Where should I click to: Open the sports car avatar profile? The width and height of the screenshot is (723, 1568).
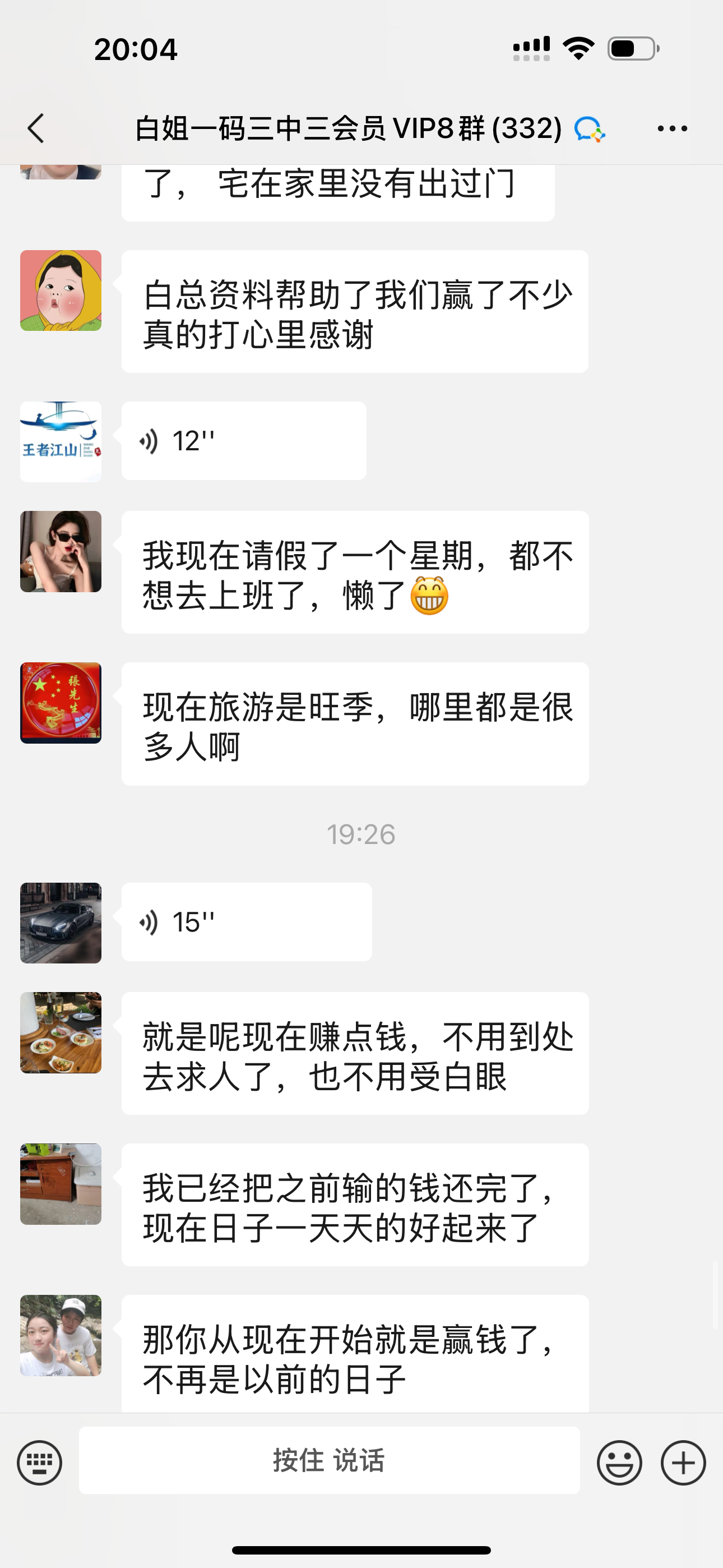pyautogui.click(x=61, y=923)
